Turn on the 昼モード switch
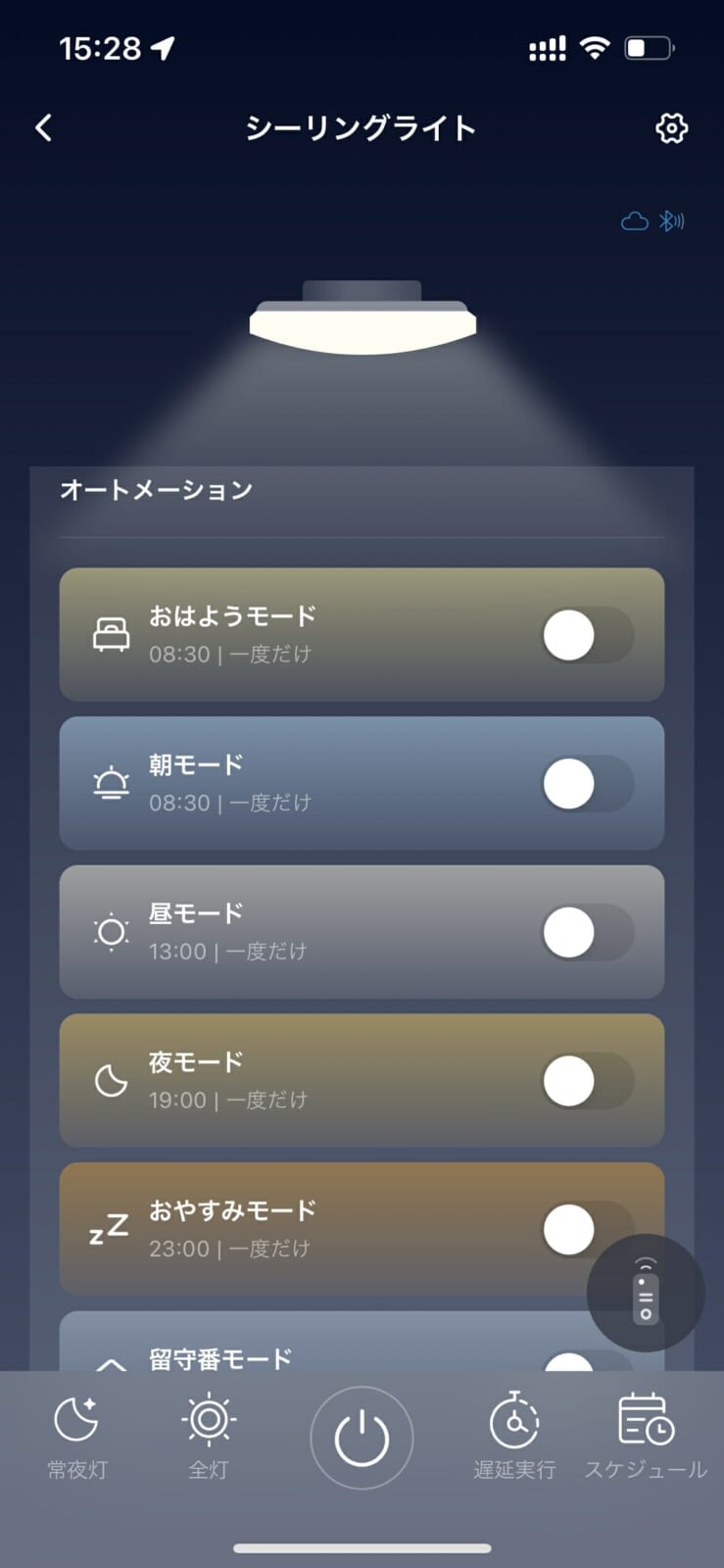The width and height of the screenshot is (724, 1568). click(x=588, y=932)
